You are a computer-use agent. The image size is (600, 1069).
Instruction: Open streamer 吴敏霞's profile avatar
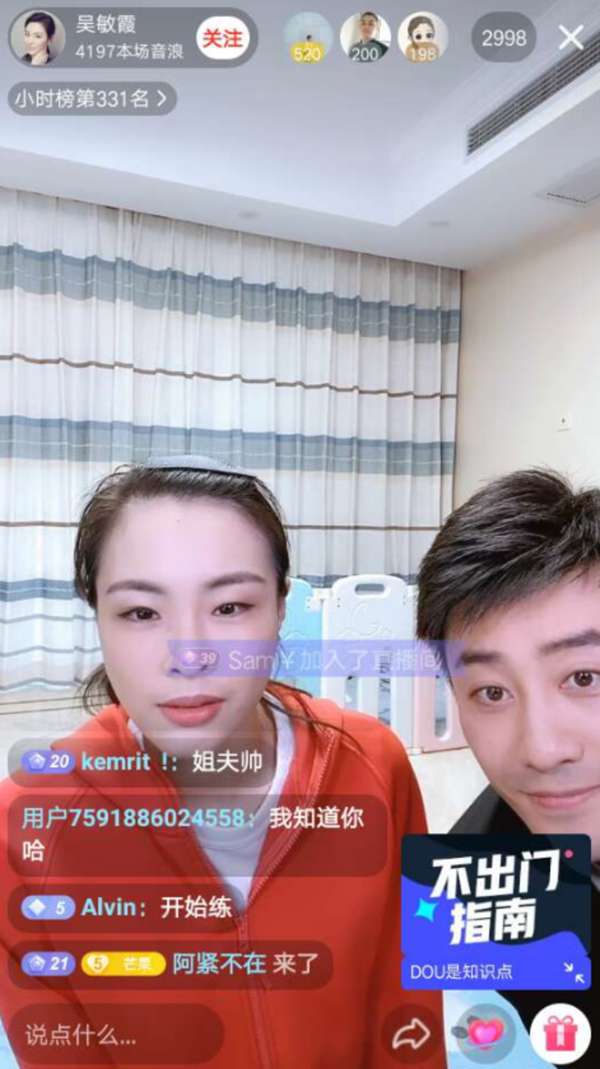[38, 38]
